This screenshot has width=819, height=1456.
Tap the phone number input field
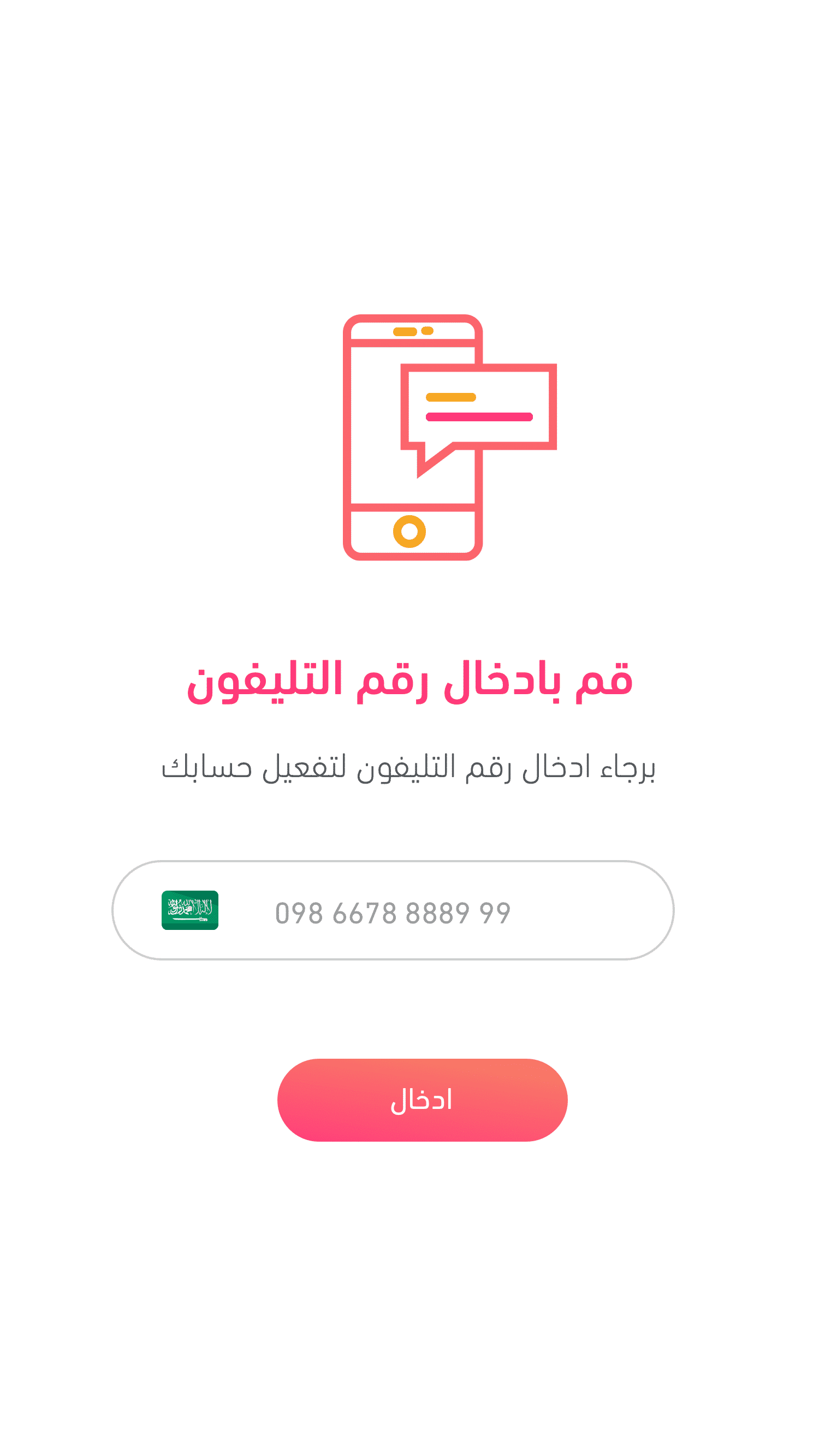coord(393,910)
